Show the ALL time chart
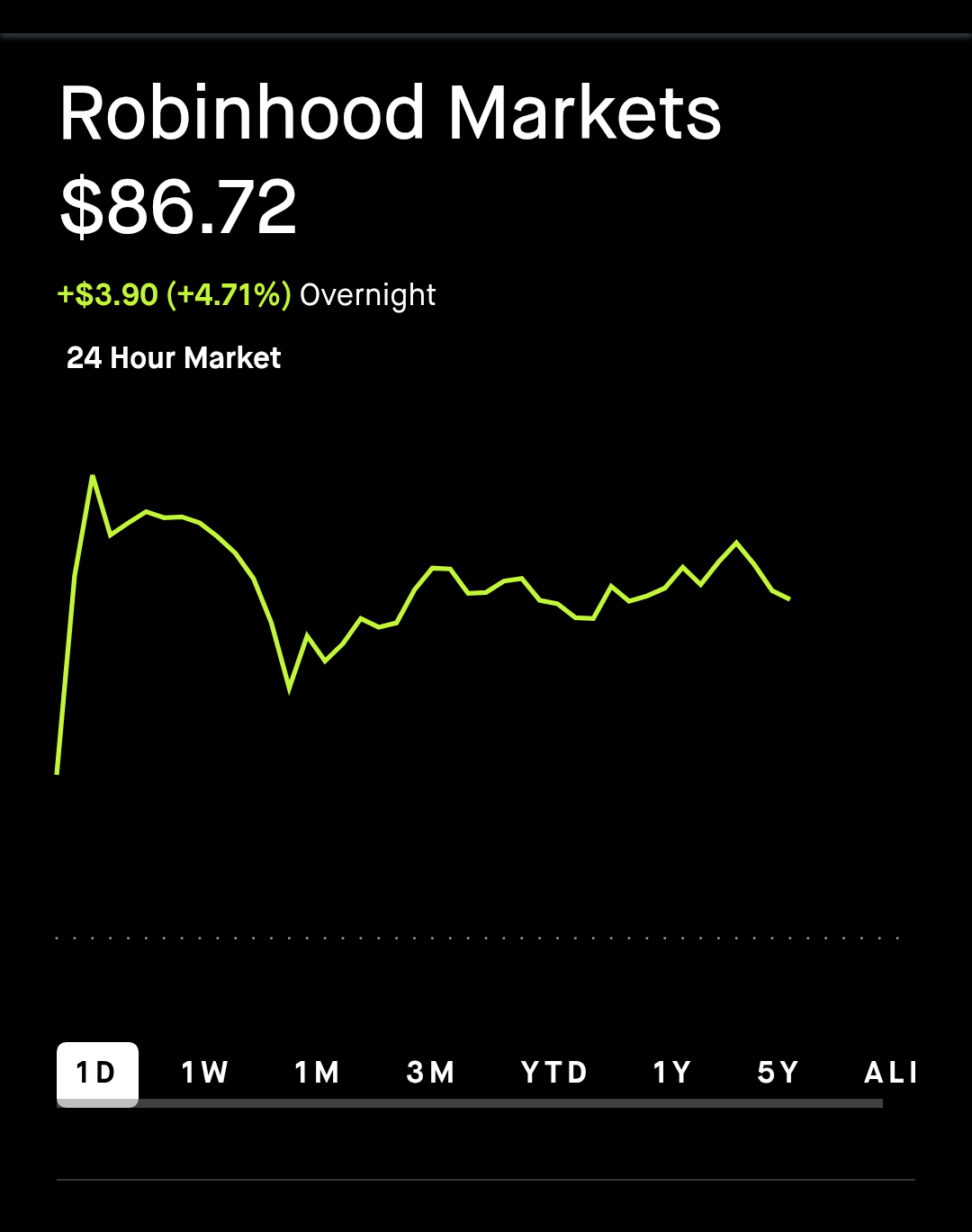The width and height of the screenshot is (972, 1232). [x=890, y=1073]
